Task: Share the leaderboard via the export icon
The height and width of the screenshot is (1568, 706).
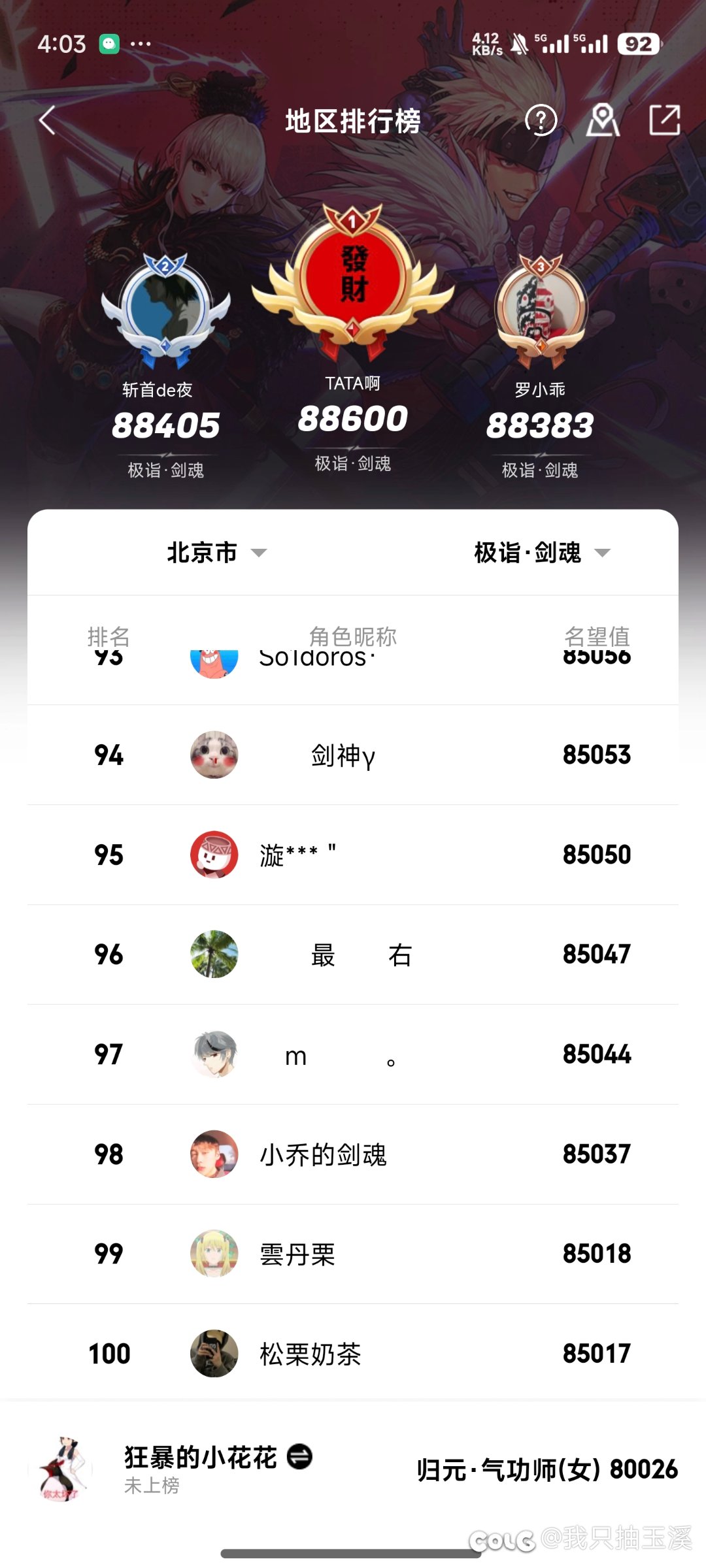Action: coord(664,121)
